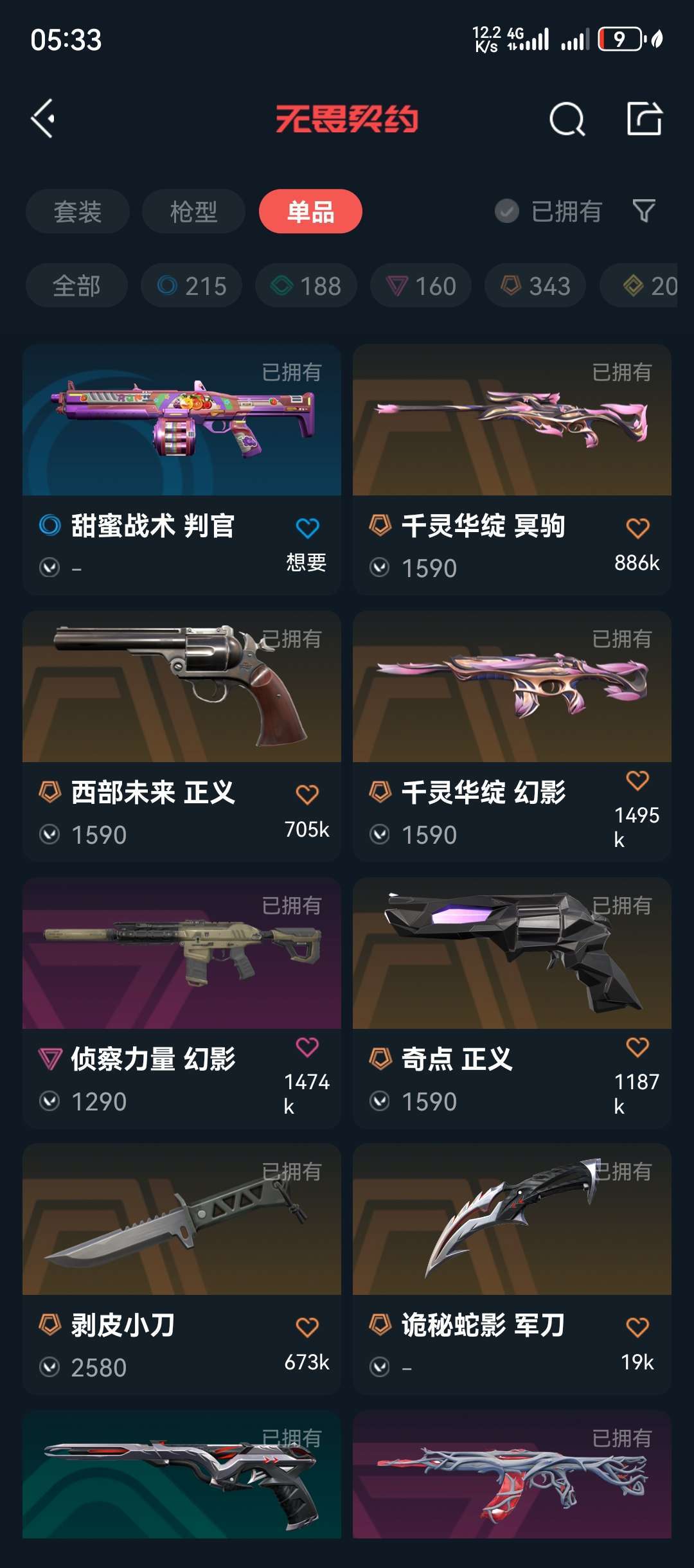Toggle the 已拥有 owned filter checkbox
The width and height of the screenshot is (694, 1568).
pyautogui.click(x=507, y=211)
